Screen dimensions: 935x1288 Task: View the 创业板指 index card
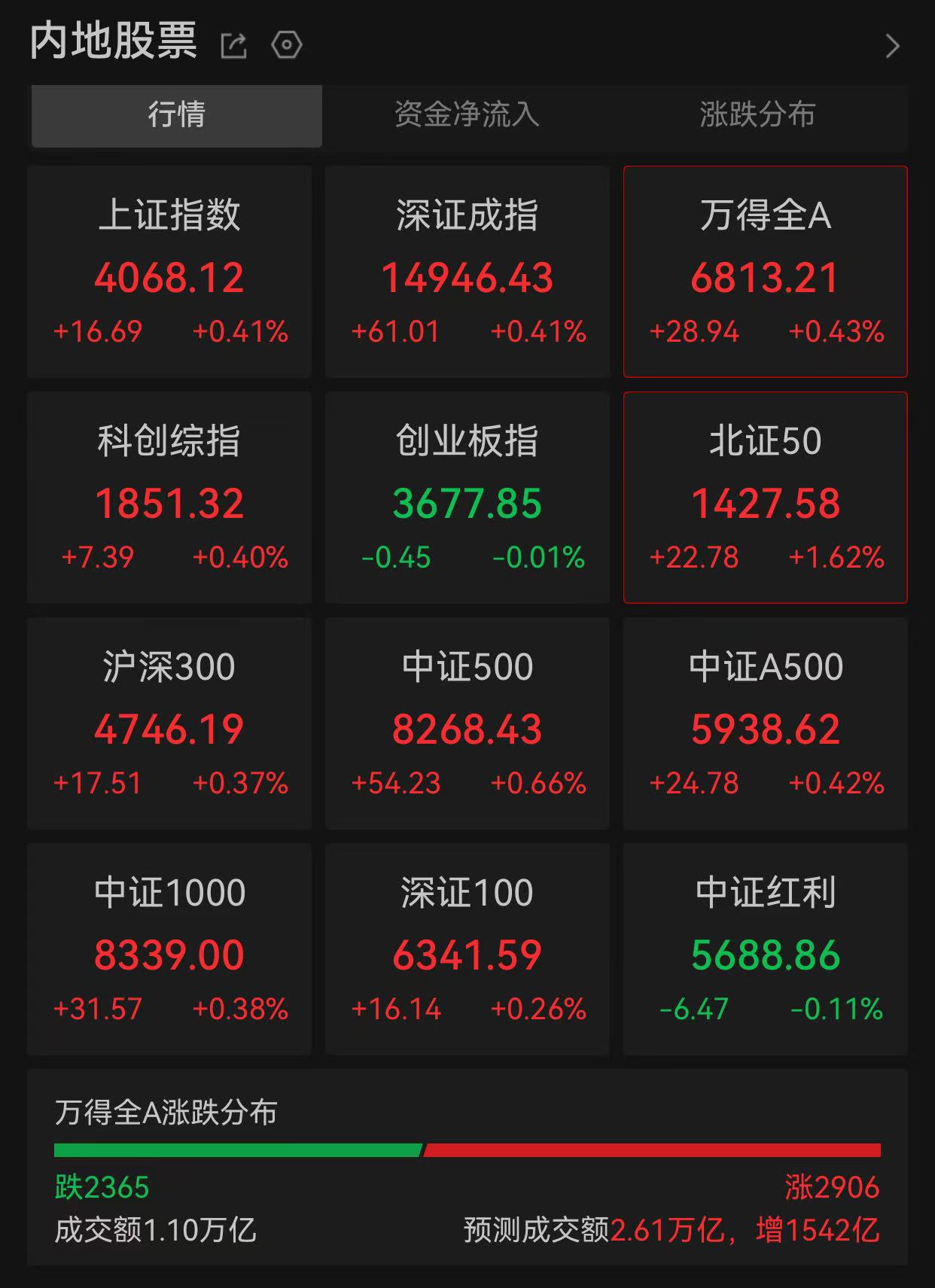pos(467,498)
